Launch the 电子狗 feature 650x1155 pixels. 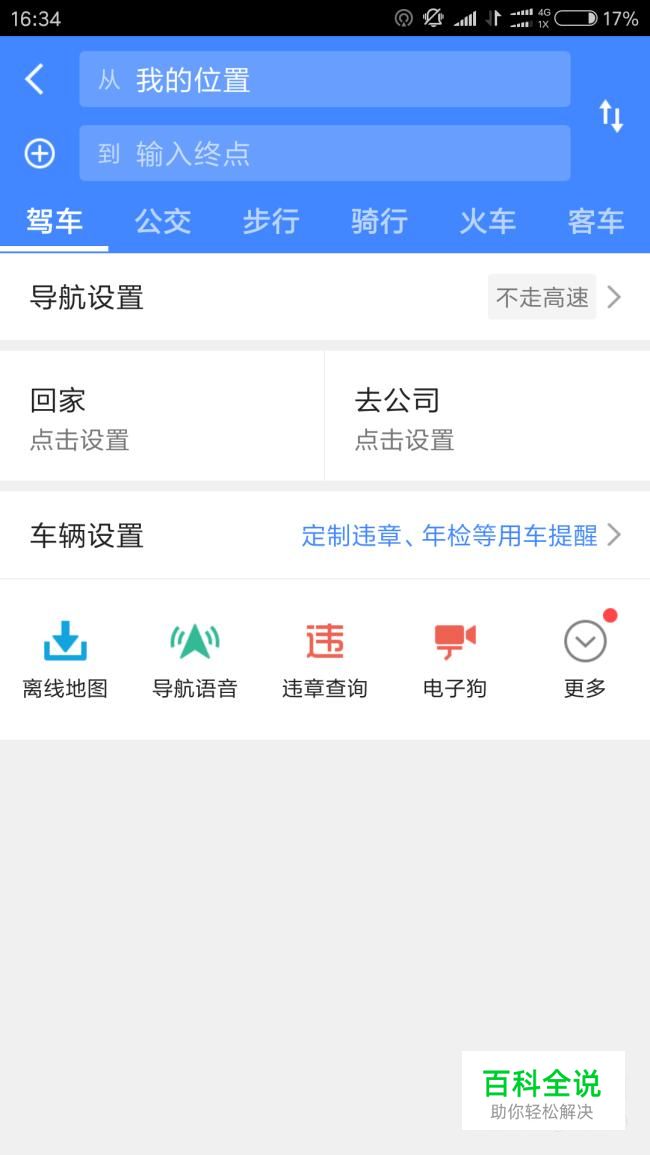[x=455, y=659]
